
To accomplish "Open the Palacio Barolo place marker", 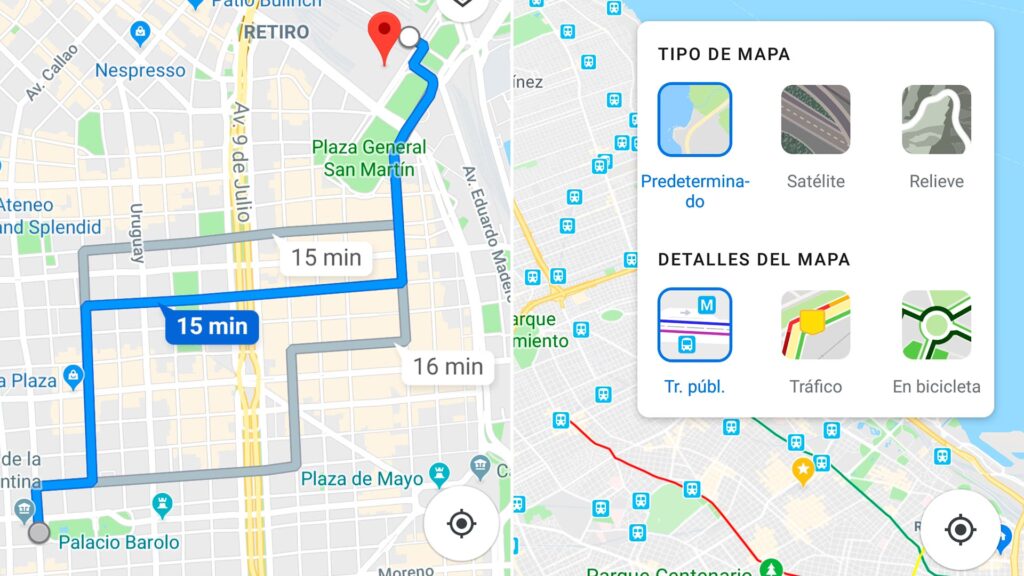I will (x=24, y=513).
